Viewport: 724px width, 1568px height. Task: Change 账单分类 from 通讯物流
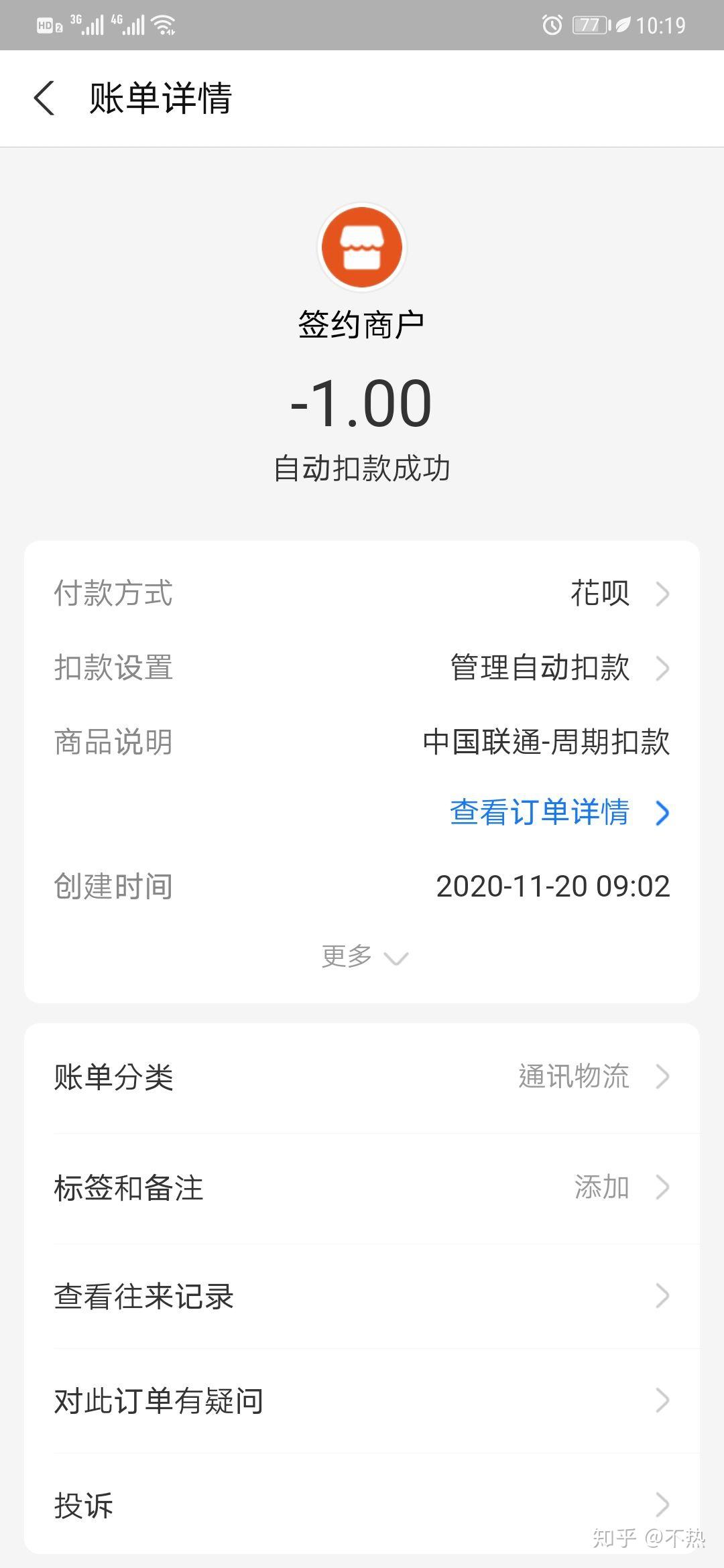click(x=362, y=1077)
